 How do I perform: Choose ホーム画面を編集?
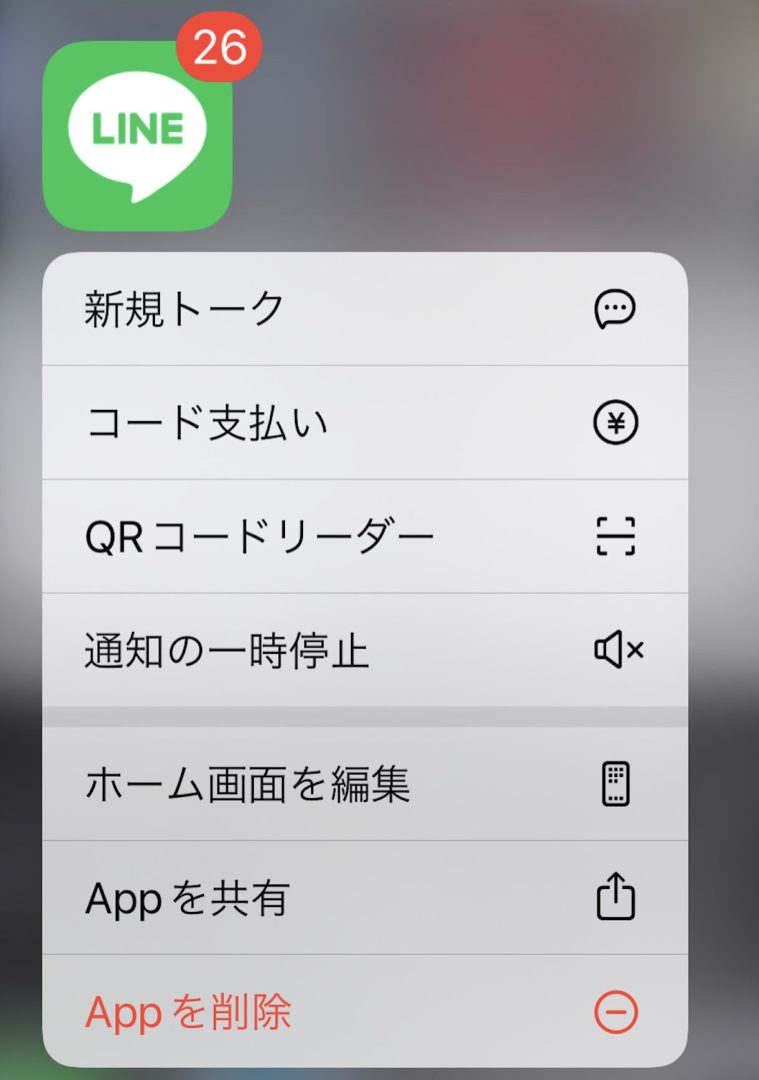pyautogui.click(x=364, y=785)
